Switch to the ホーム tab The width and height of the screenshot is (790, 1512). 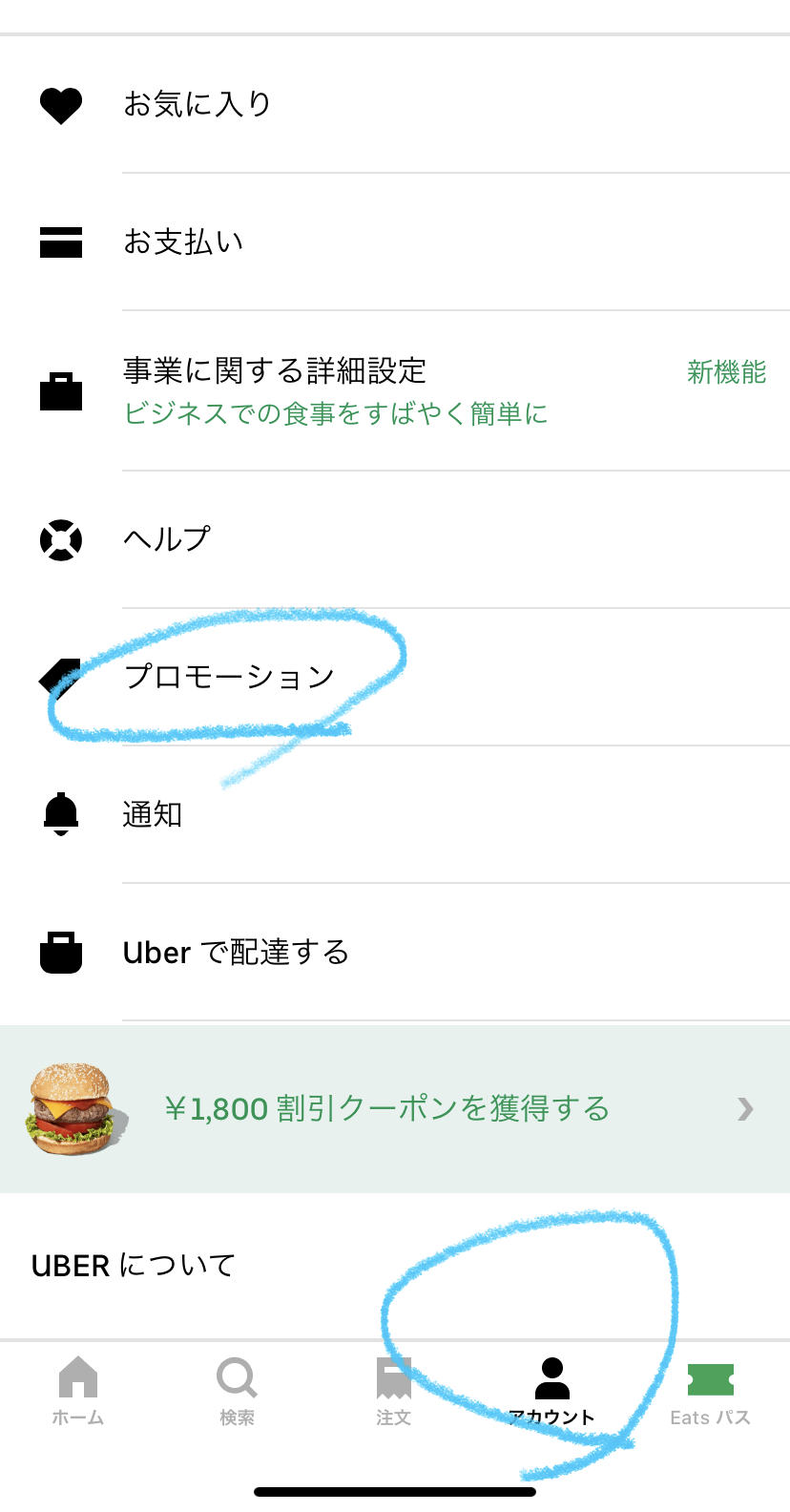pos(78,1392)
